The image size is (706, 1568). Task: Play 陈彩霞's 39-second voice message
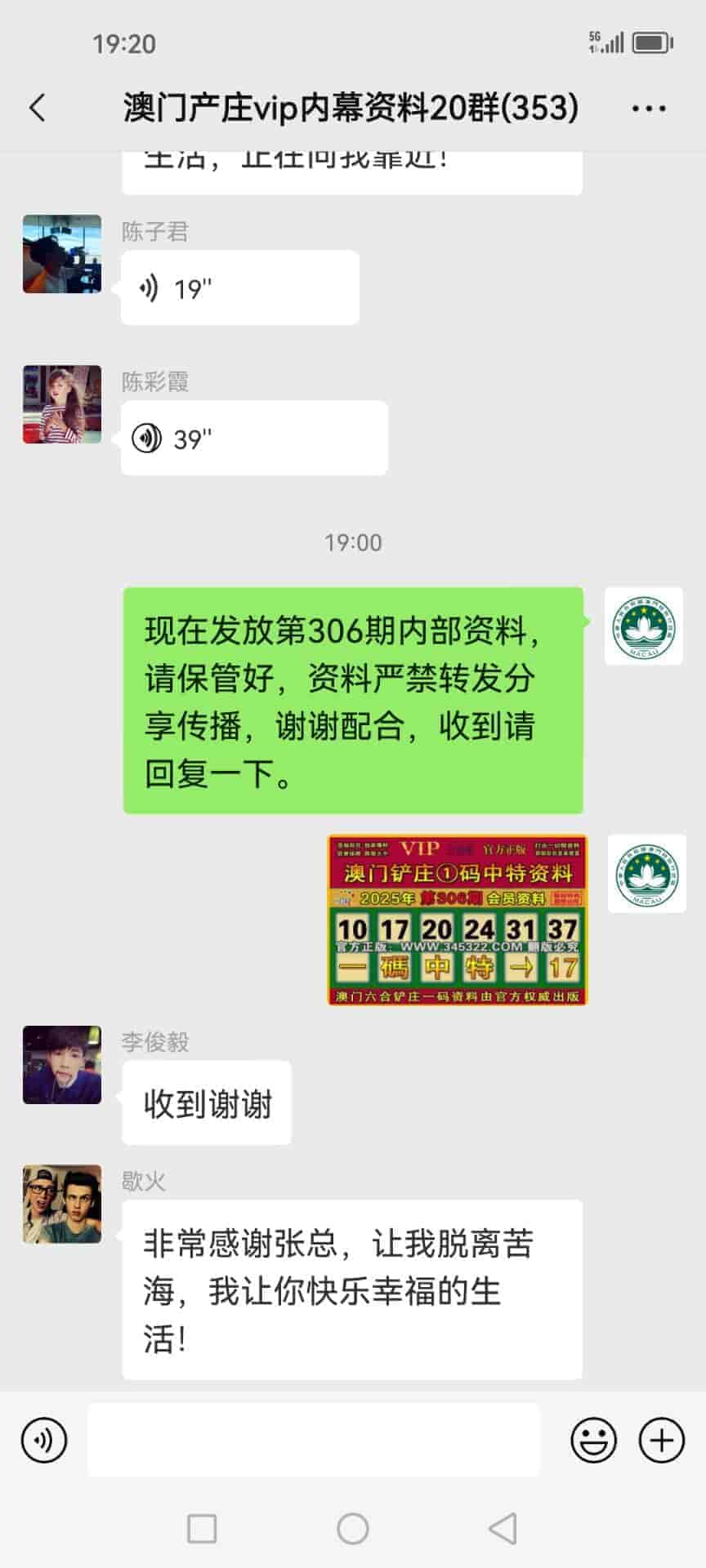click(x=253, y=439)
